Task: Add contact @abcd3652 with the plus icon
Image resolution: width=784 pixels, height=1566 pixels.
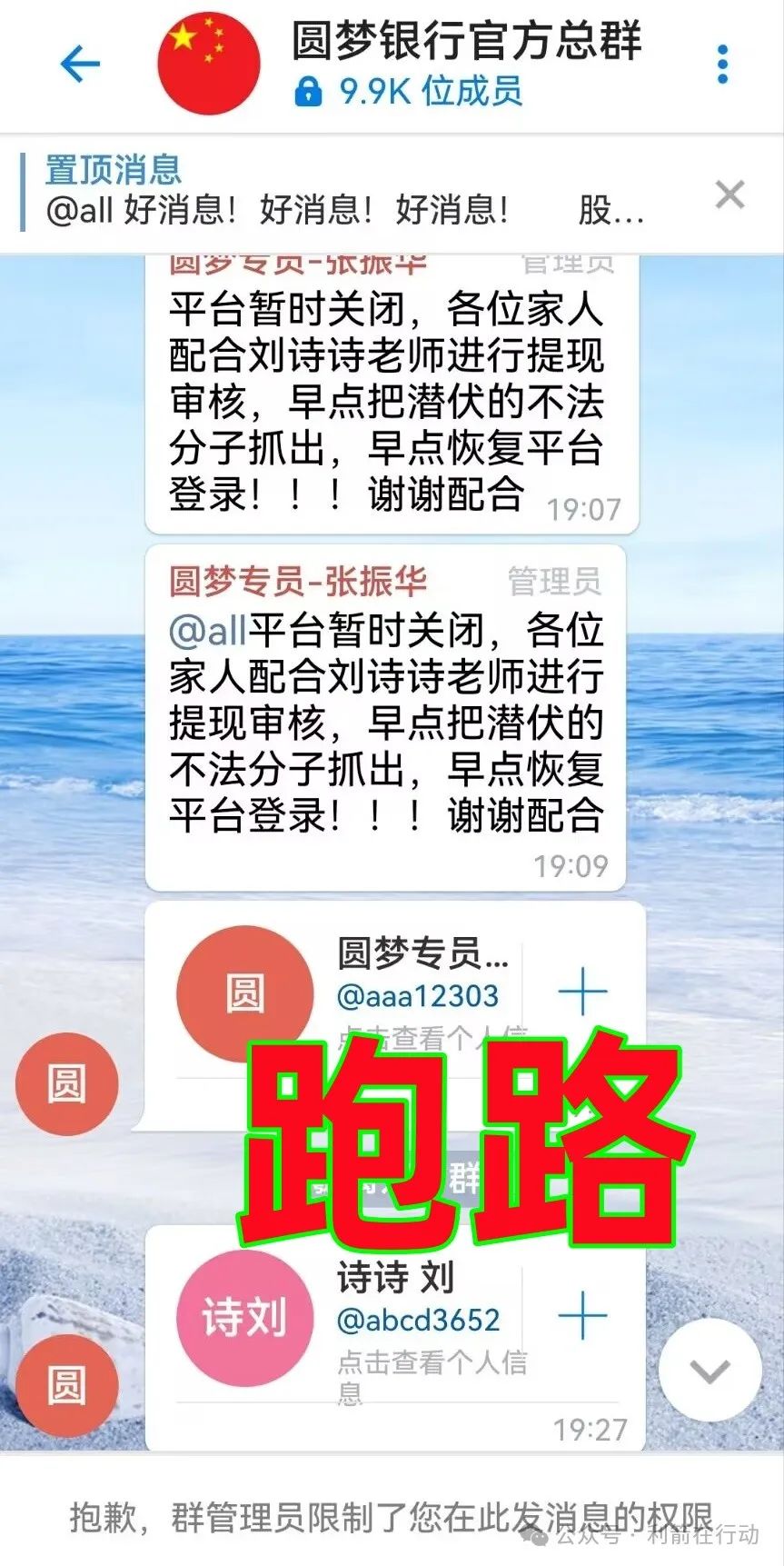Action: [582, 1315]
